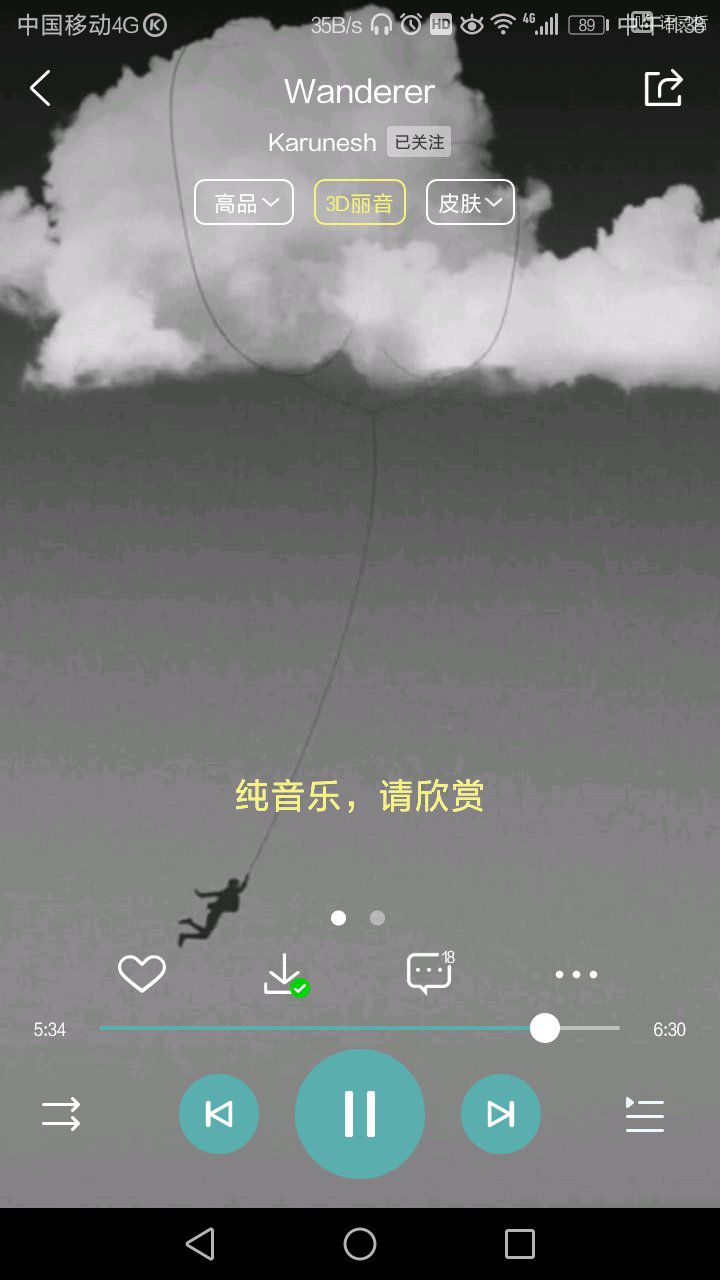Viewport: 720px width, 1280px height.
Task: Change the play mode shuffle icon
Action: pos(61,1115)
